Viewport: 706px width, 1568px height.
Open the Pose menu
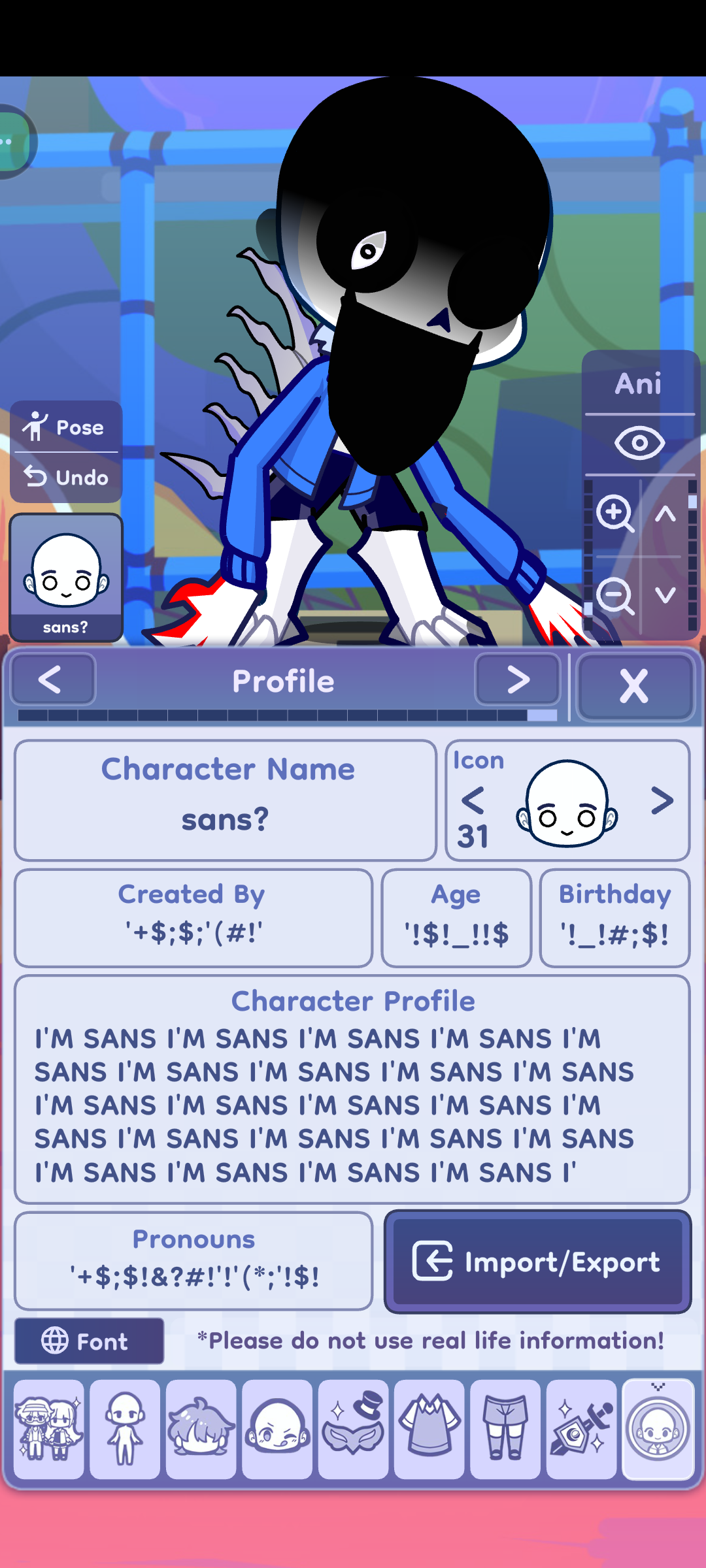(65, 427)
